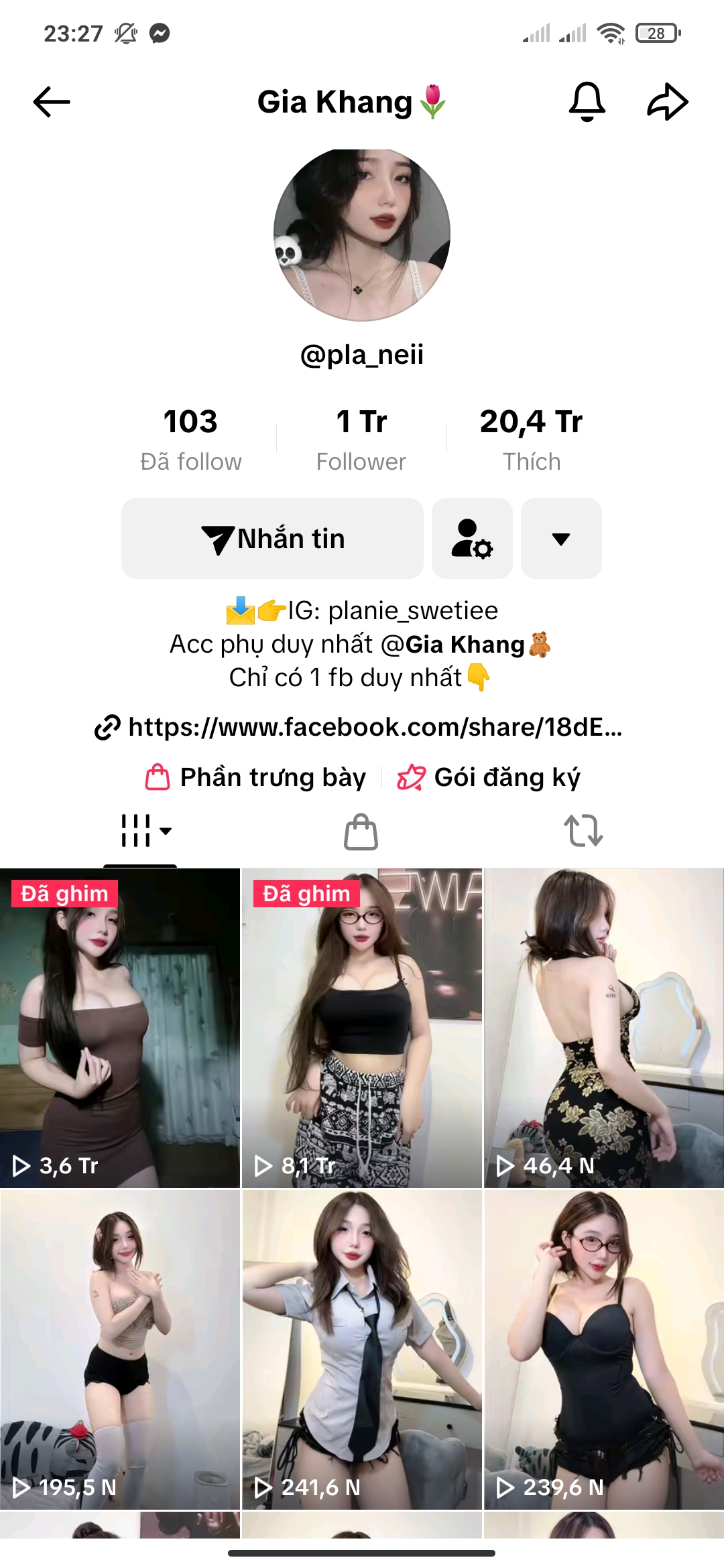
Task: Open Gói đăng ký subscription
Action: point(489,777)
